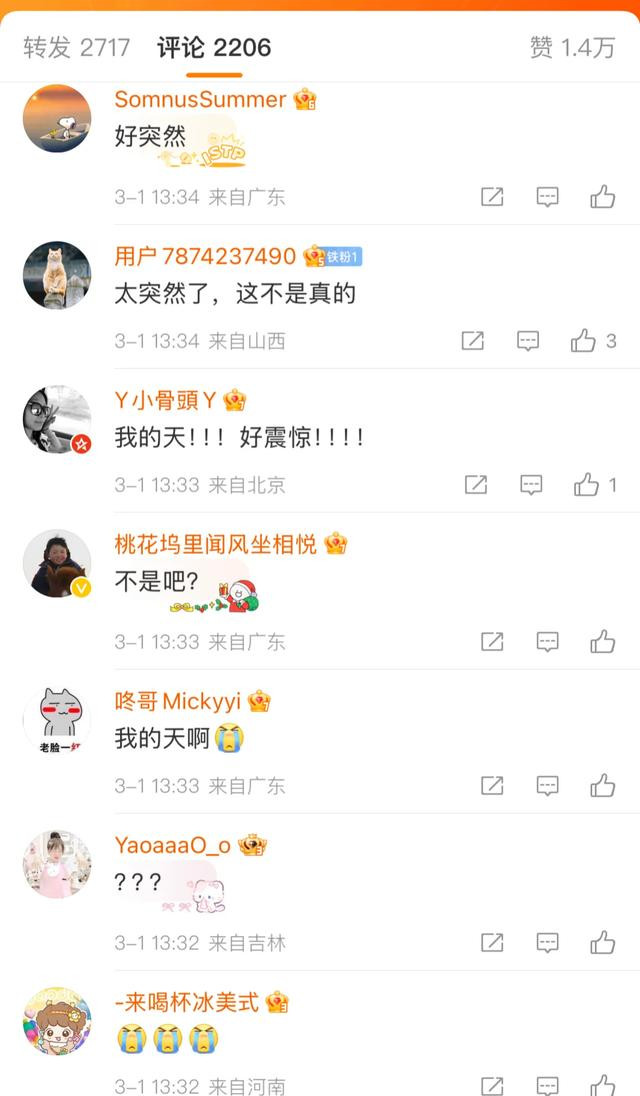Reply to 咚哥Mickyyi's comment
The height and width of the screenshot is (1096, 640).
[547, 786]
